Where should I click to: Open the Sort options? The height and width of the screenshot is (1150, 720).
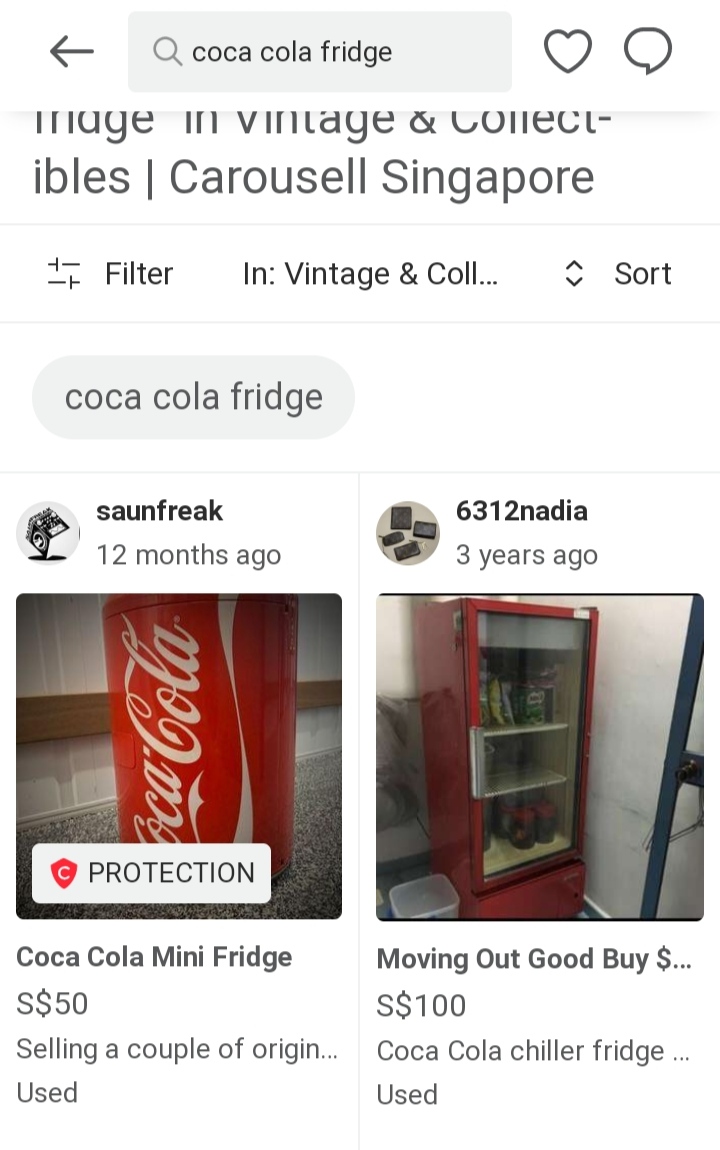pyautogui.click(x=618, y=274)
